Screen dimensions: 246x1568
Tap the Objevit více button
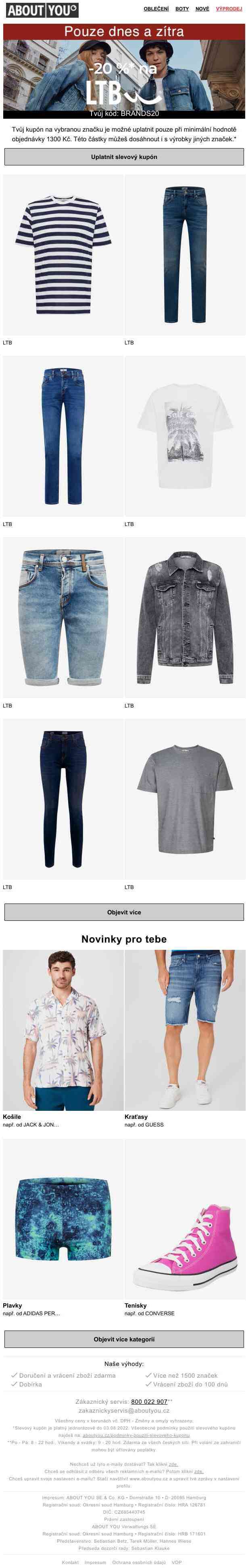124,911
